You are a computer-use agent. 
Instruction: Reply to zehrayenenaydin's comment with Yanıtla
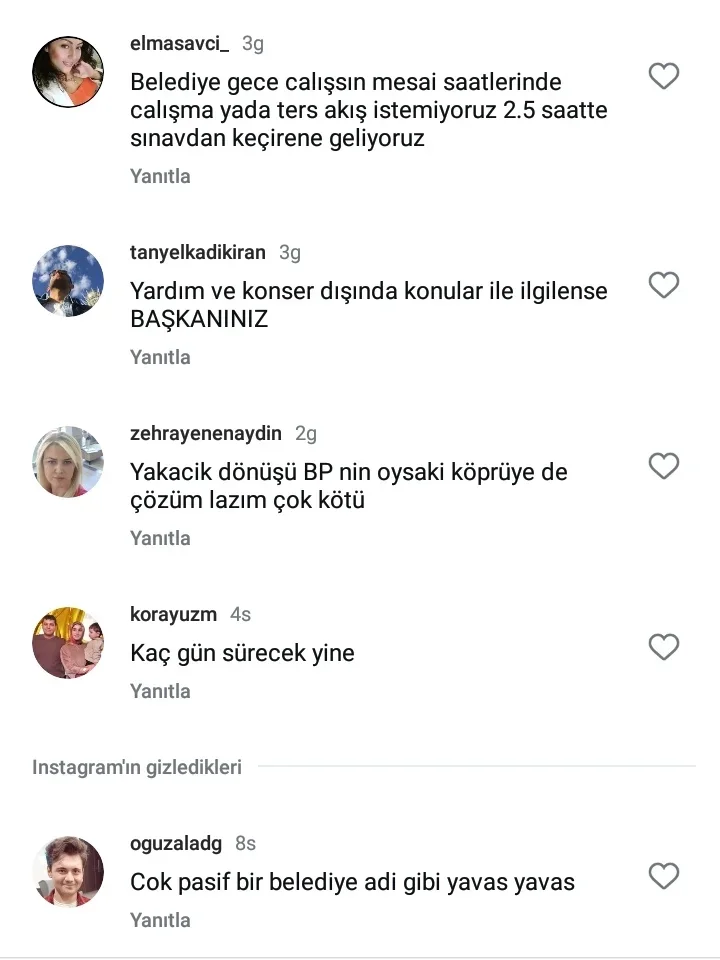pos(160,538)
